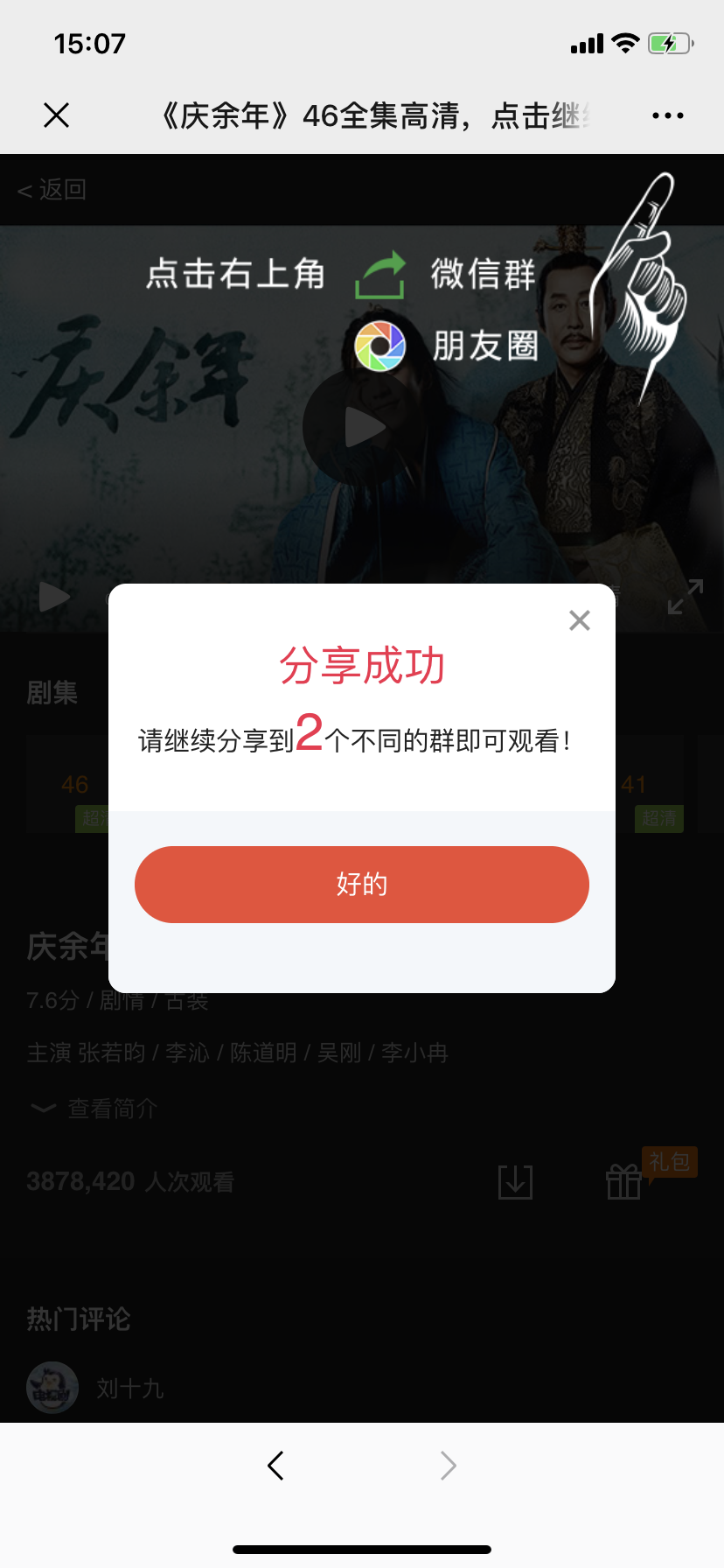Close the webview with the X icon
The image size is (724, 1568).
(x=56, y=115)
